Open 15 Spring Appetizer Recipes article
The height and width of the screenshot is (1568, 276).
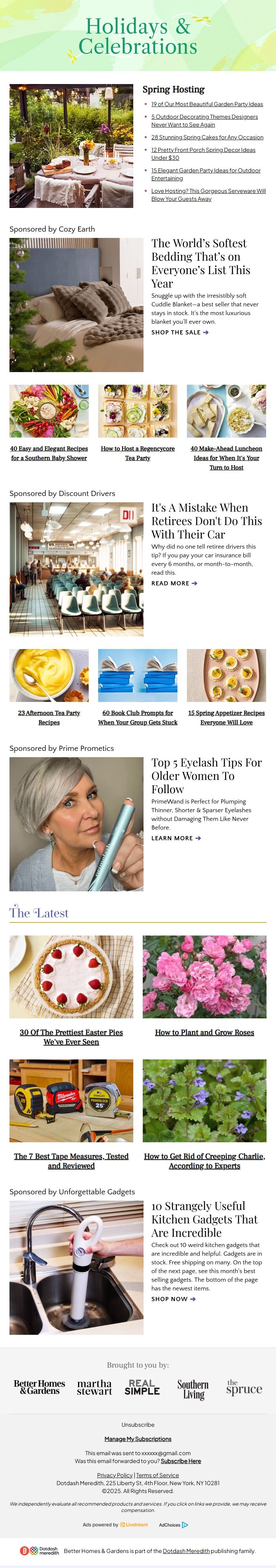(226, 717)
